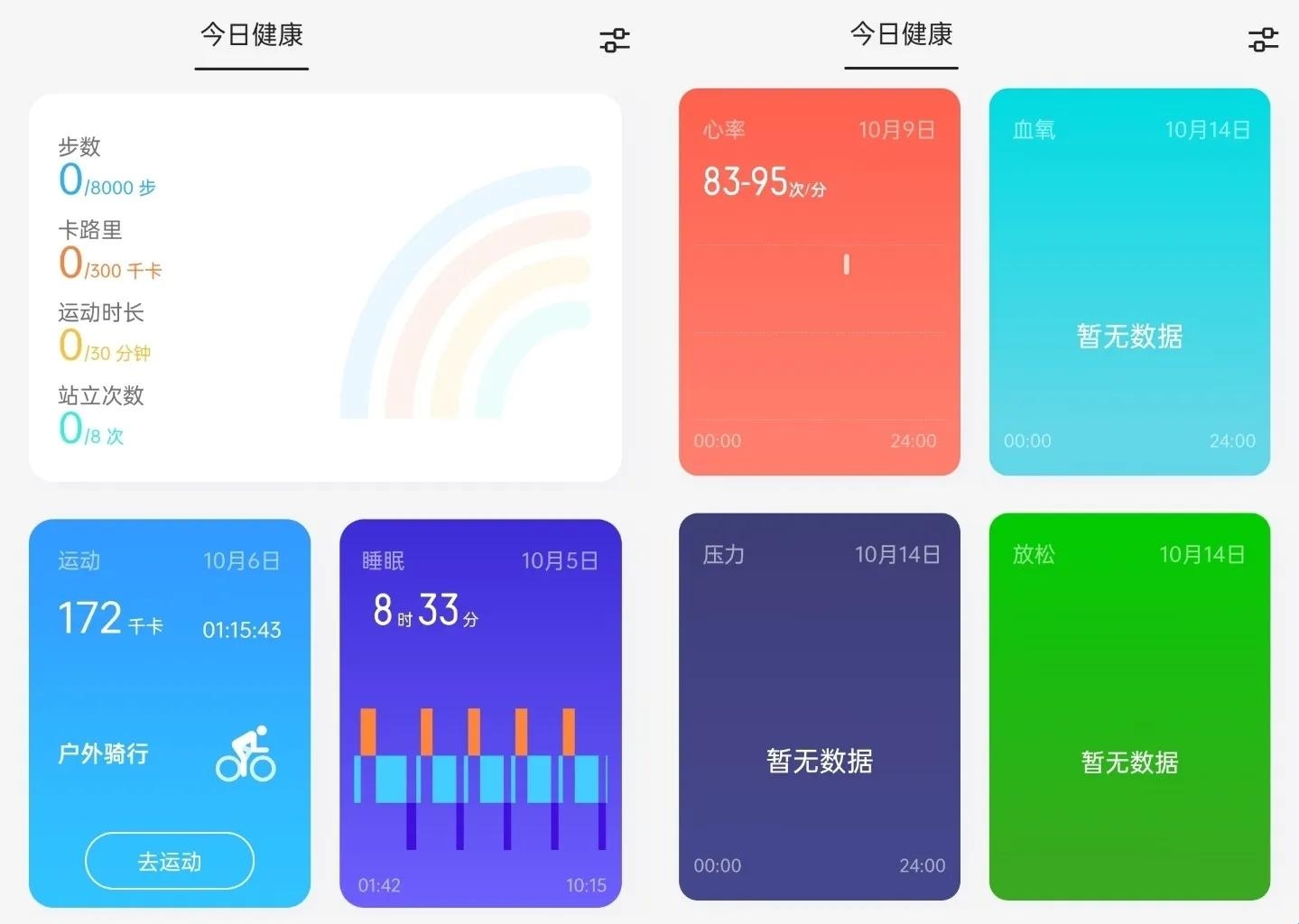
Task: Open card settings icon above the steps card
Action: click(615, 40)
